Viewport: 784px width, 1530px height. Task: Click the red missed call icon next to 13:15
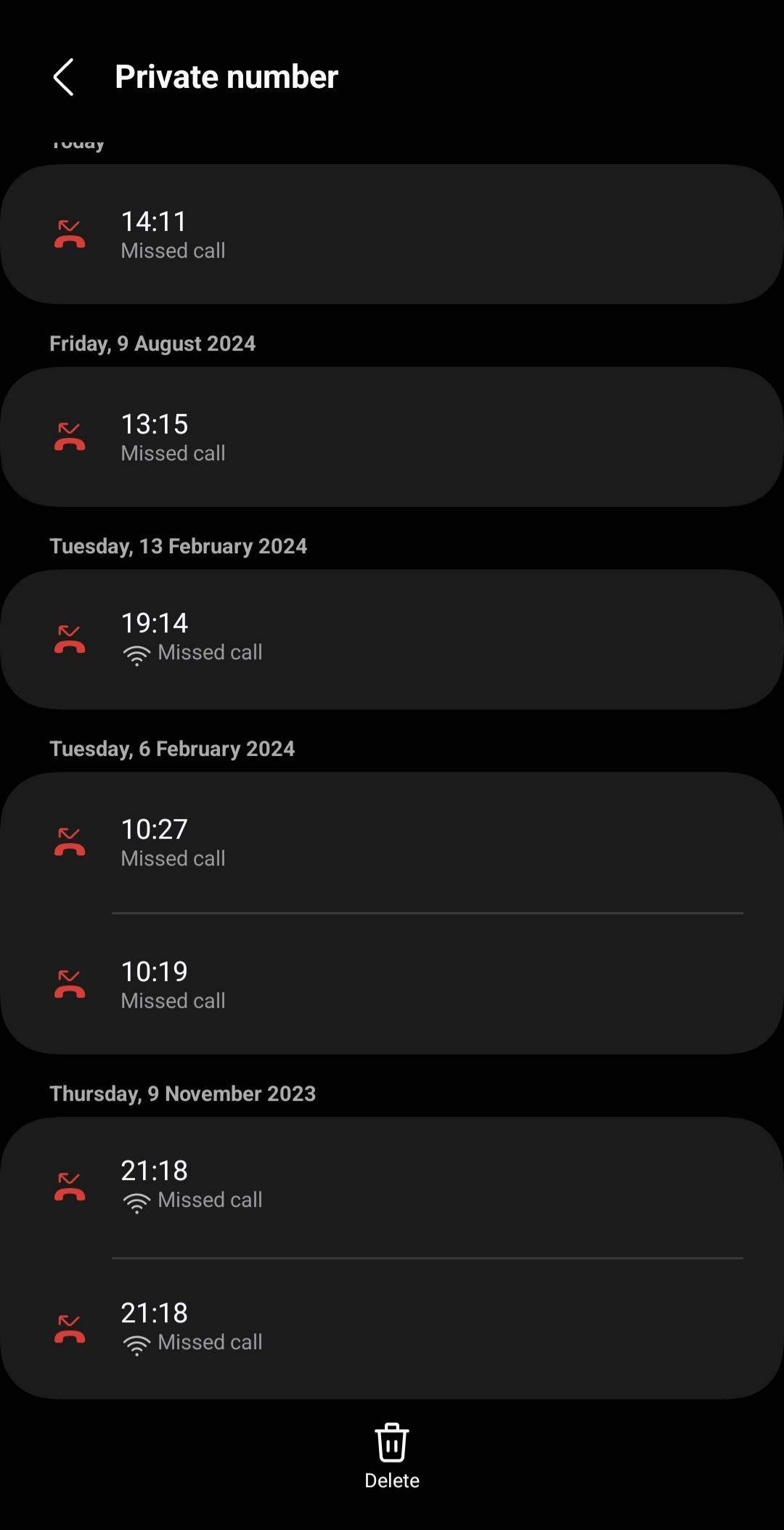(69, 435)
